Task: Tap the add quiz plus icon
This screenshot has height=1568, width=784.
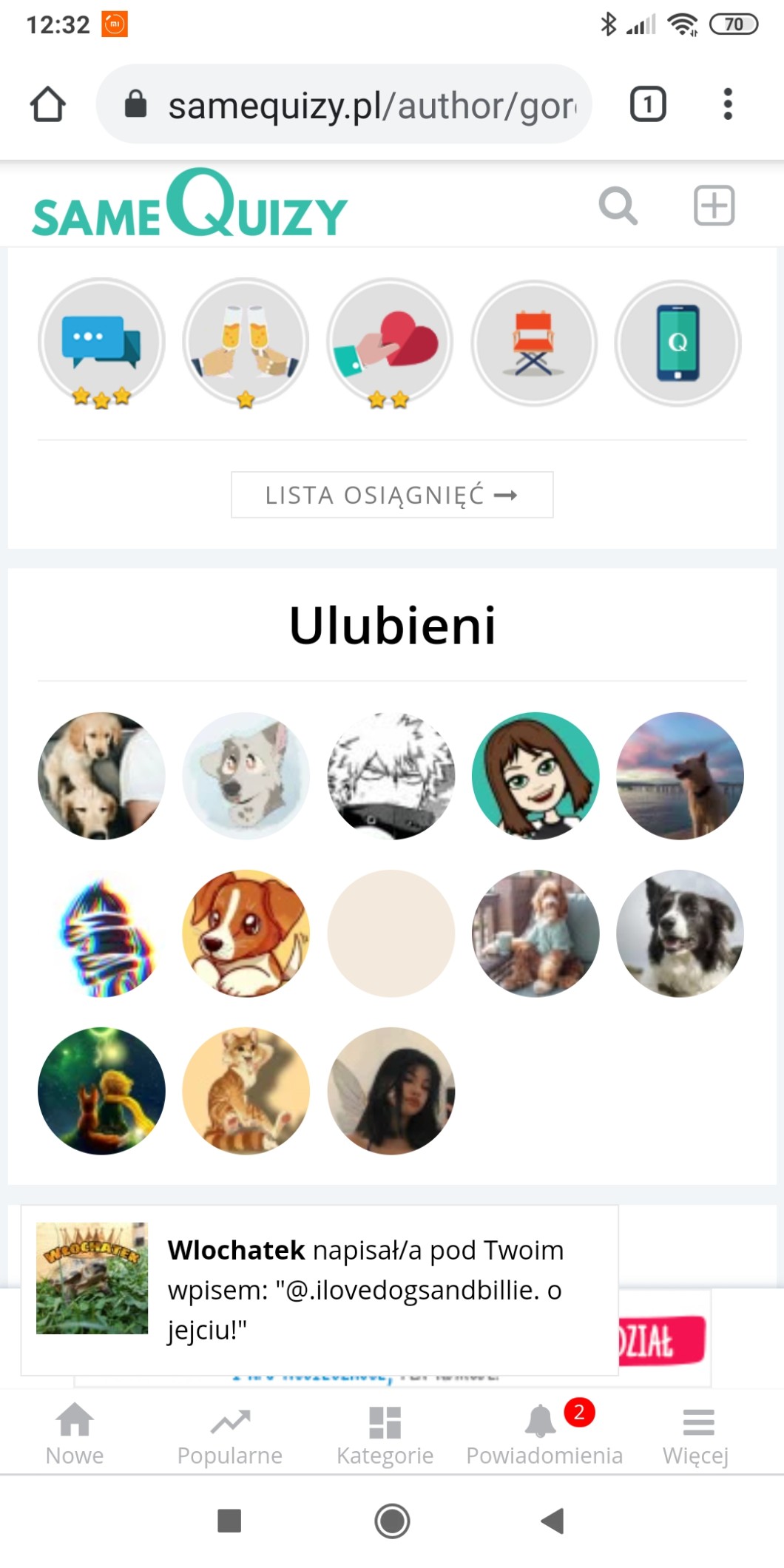Action: [713, 205]
